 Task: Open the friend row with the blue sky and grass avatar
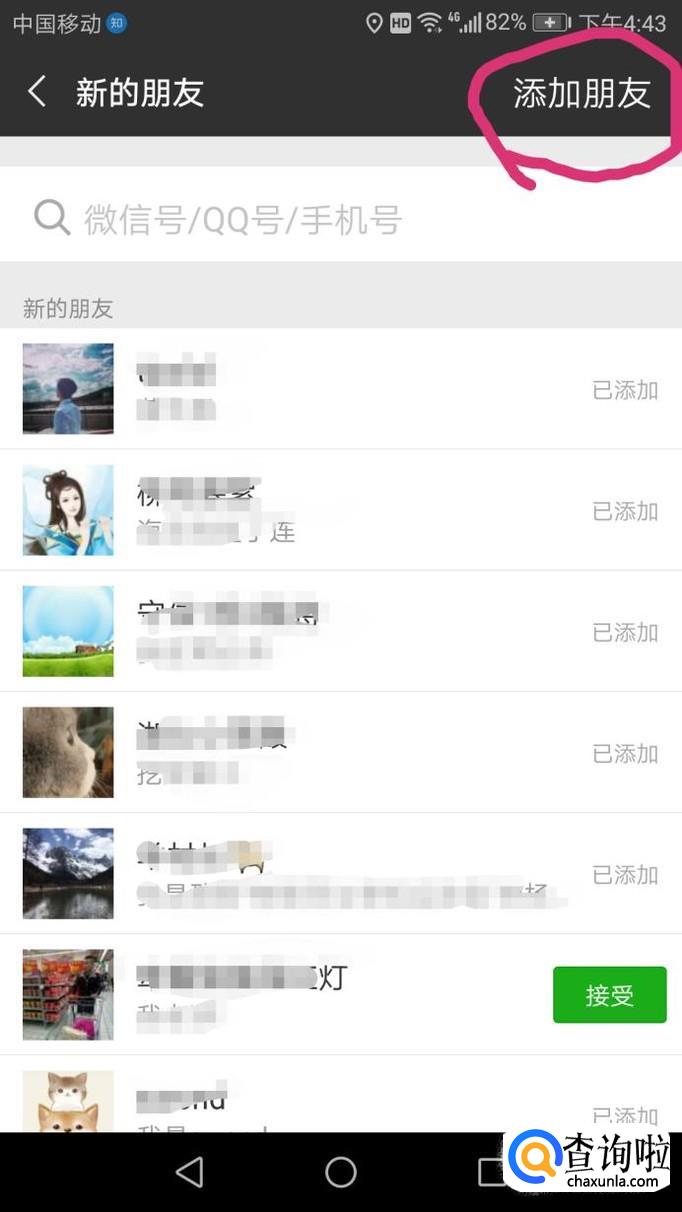(x=340, y=632)
